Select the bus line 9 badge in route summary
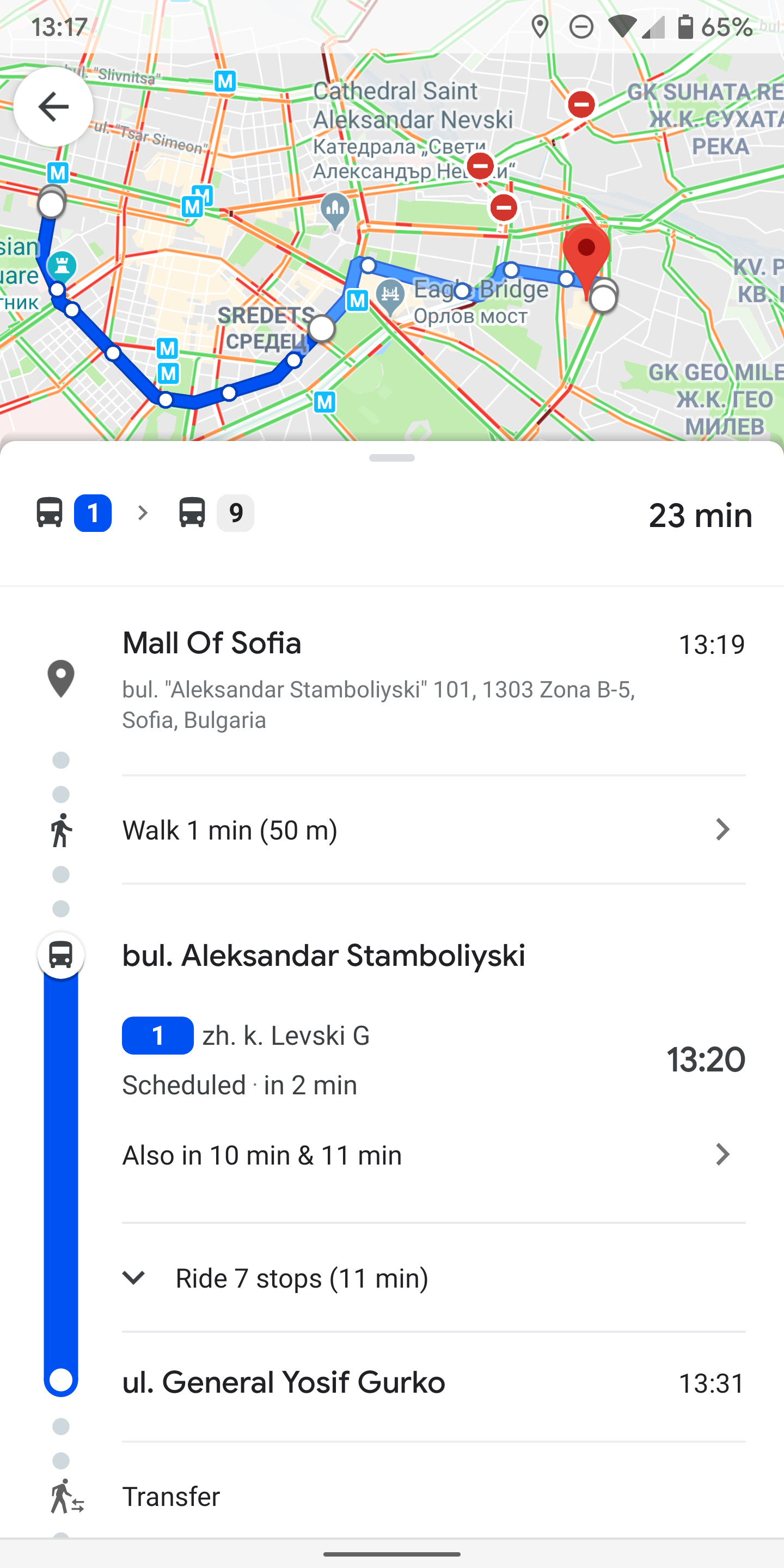 tap(235, 513)
